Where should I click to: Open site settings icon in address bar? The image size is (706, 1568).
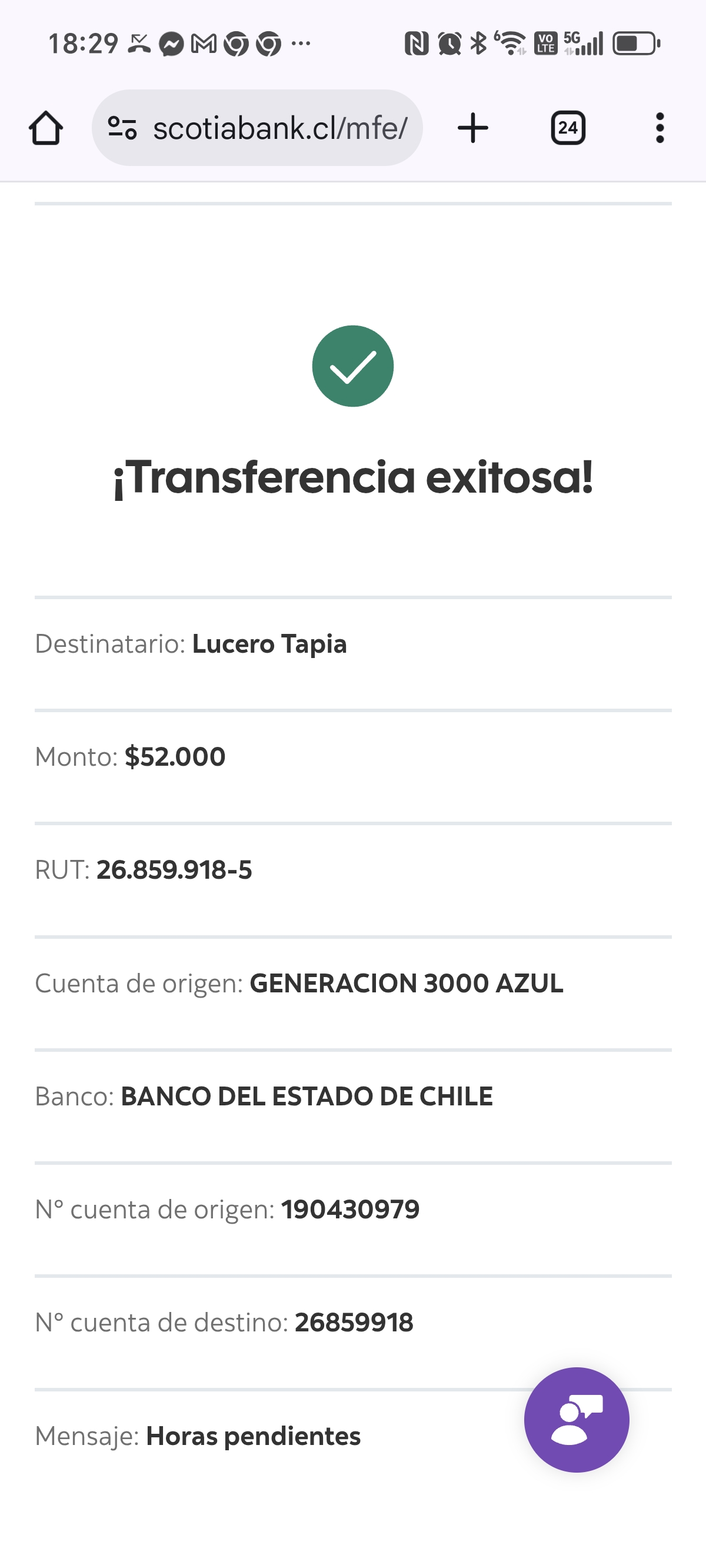click(122, 128)
